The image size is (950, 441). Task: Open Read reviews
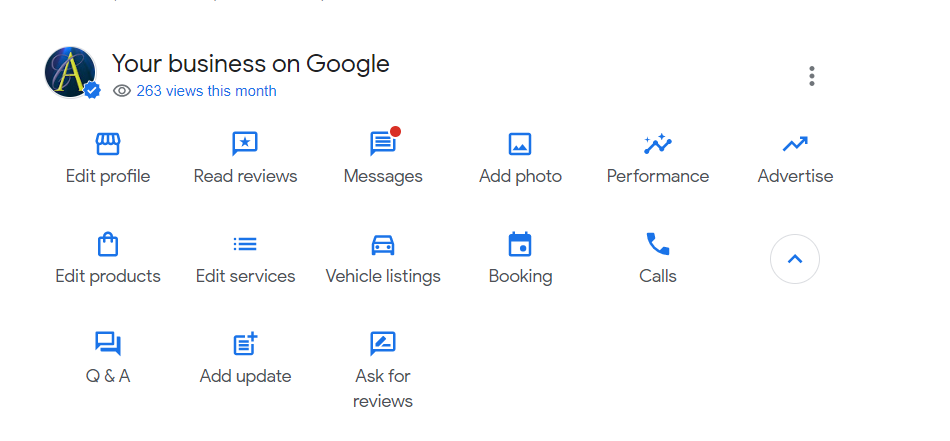click(x=245, y=158)
